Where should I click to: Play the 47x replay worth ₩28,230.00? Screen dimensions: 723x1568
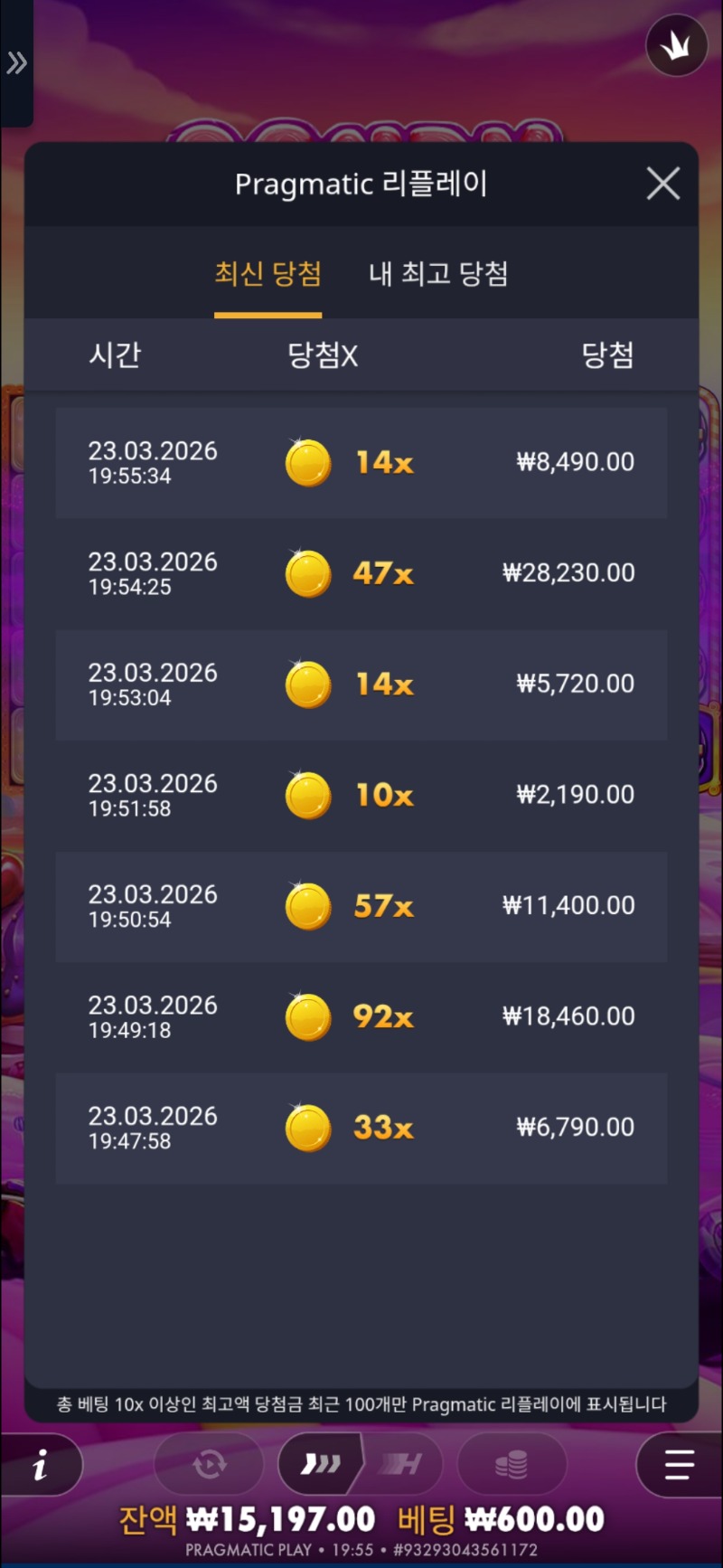(x=361, y=573)
